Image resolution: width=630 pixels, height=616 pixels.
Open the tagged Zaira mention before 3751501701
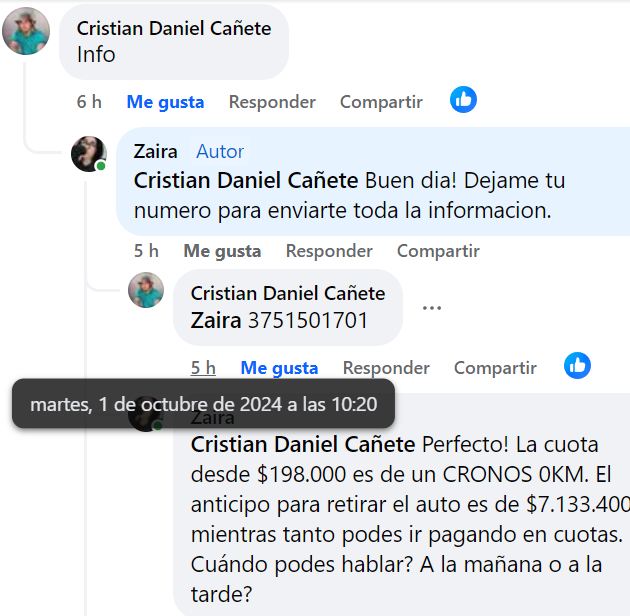[215, 321]
